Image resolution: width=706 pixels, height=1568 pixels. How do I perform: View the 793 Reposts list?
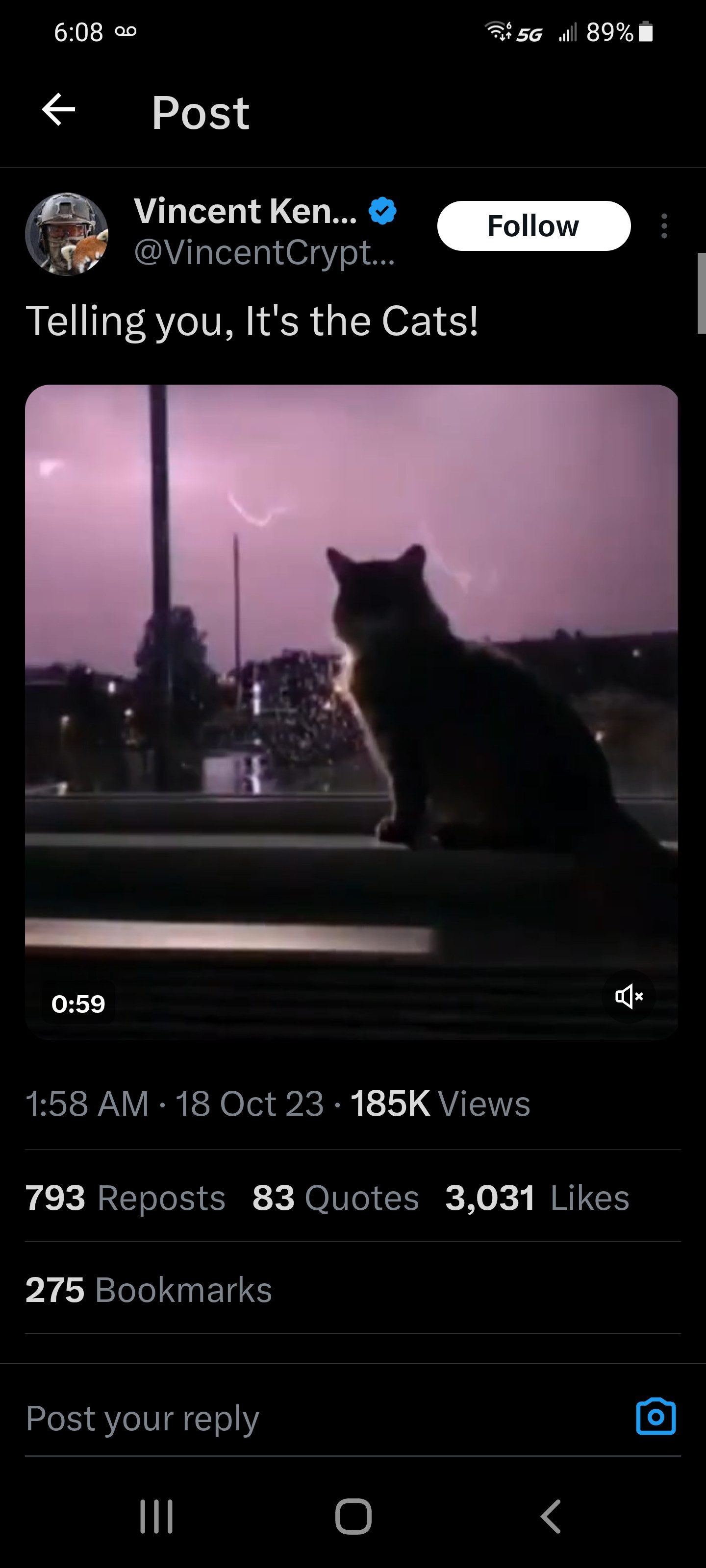point(125,1197)
